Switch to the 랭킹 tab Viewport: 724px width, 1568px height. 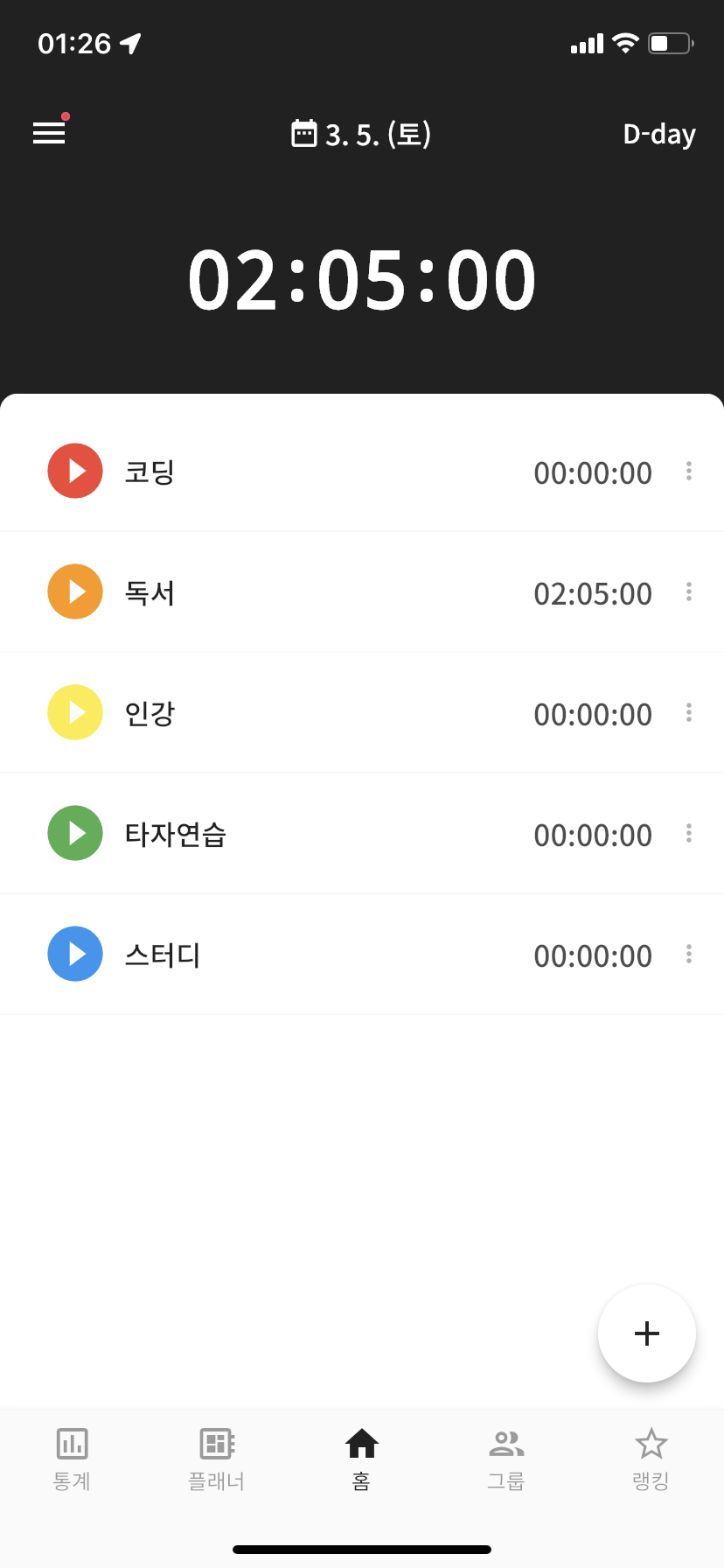[651, 1459]
